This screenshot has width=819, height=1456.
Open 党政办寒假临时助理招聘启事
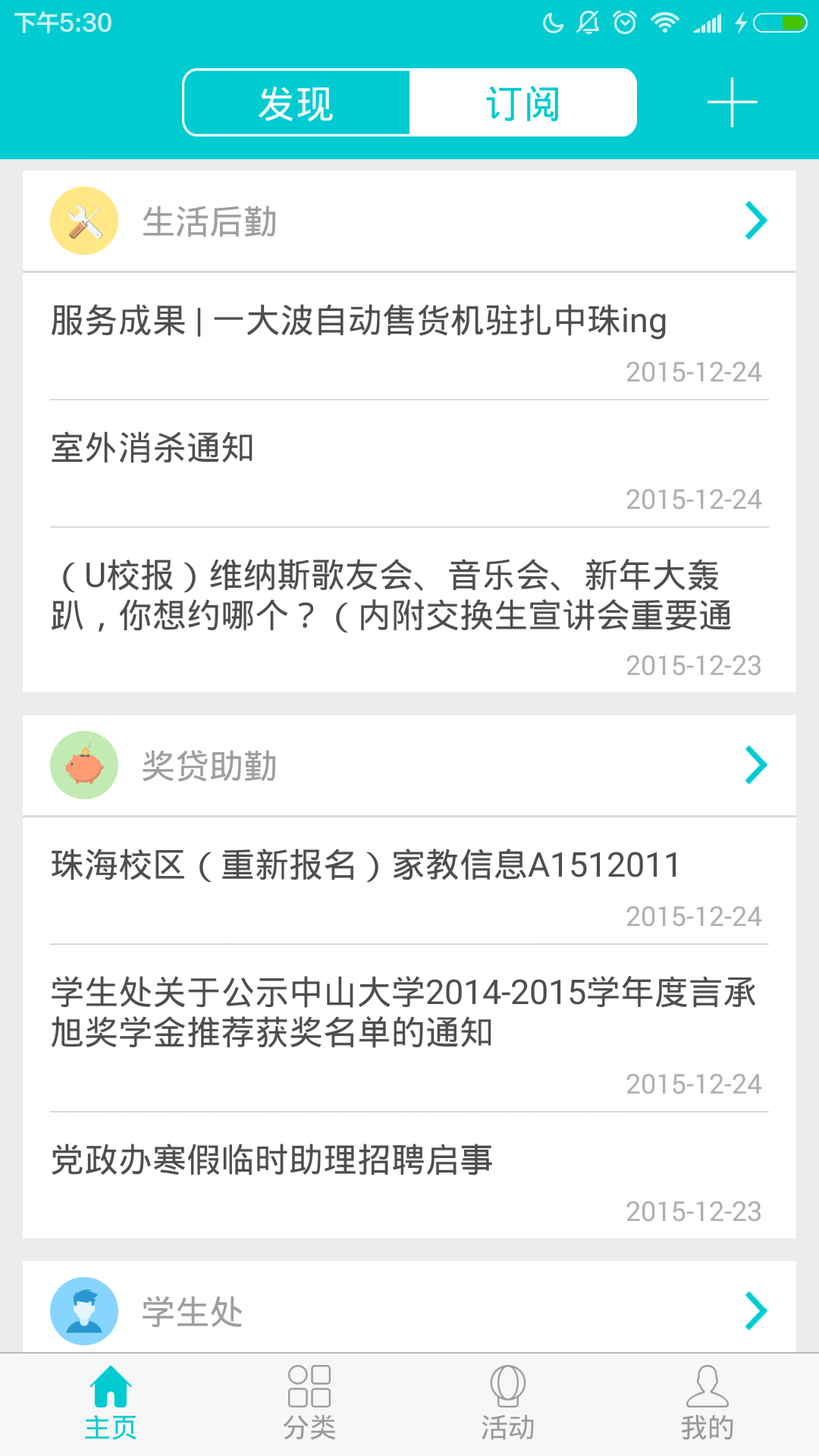tap(271, 1160)
